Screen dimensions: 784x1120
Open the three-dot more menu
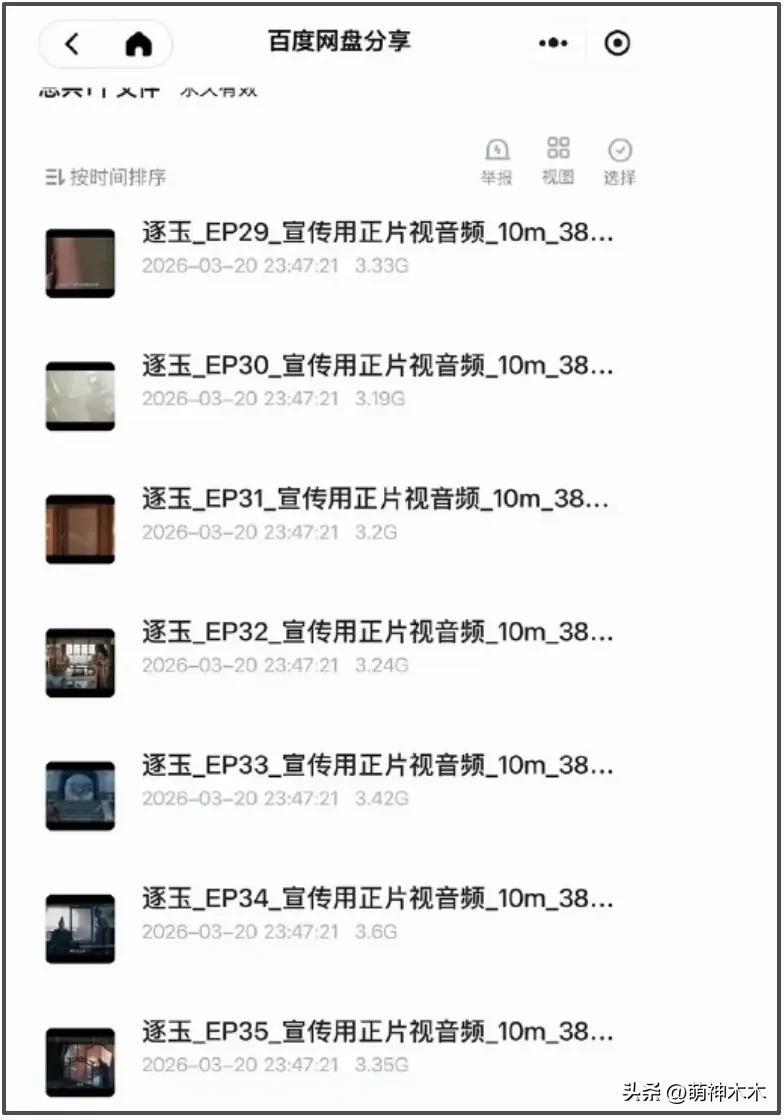(553, 43)
